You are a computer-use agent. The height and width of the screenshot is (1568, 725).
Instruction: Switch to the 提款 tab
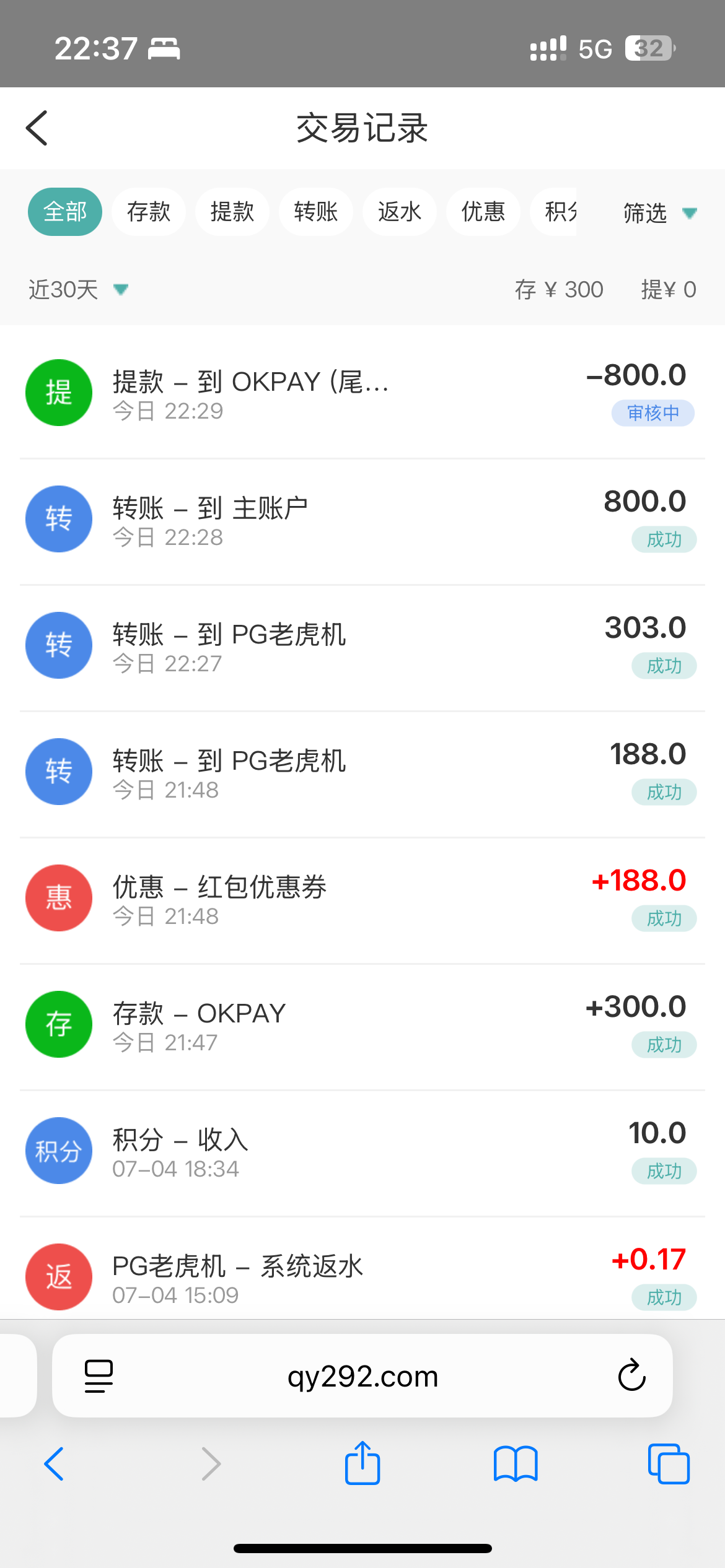coord(232,212)
